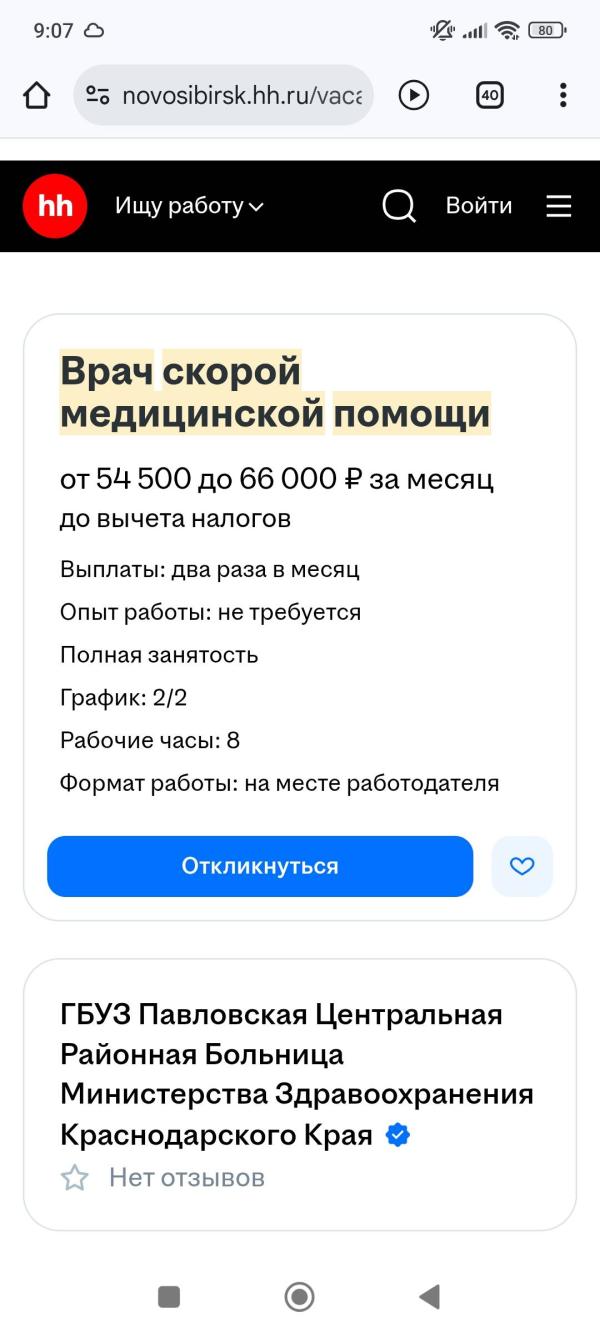
Task: Expand the Ищу работу dropdown
Action: click(x=189, y=206)
